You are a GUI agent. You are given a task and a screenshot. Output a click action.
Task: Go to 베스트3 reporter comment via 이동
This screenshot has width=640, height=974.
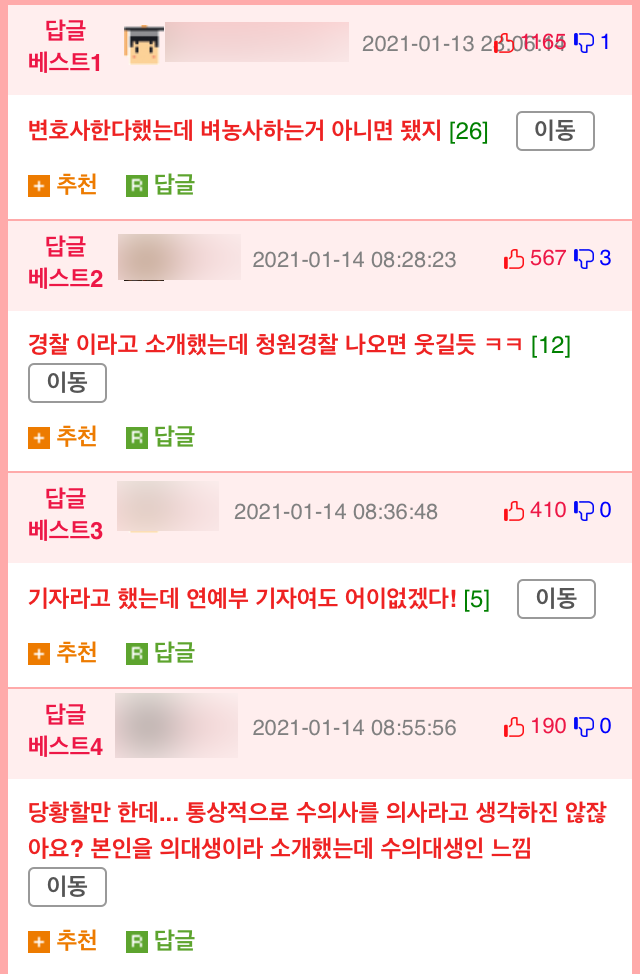pos(556,599)
